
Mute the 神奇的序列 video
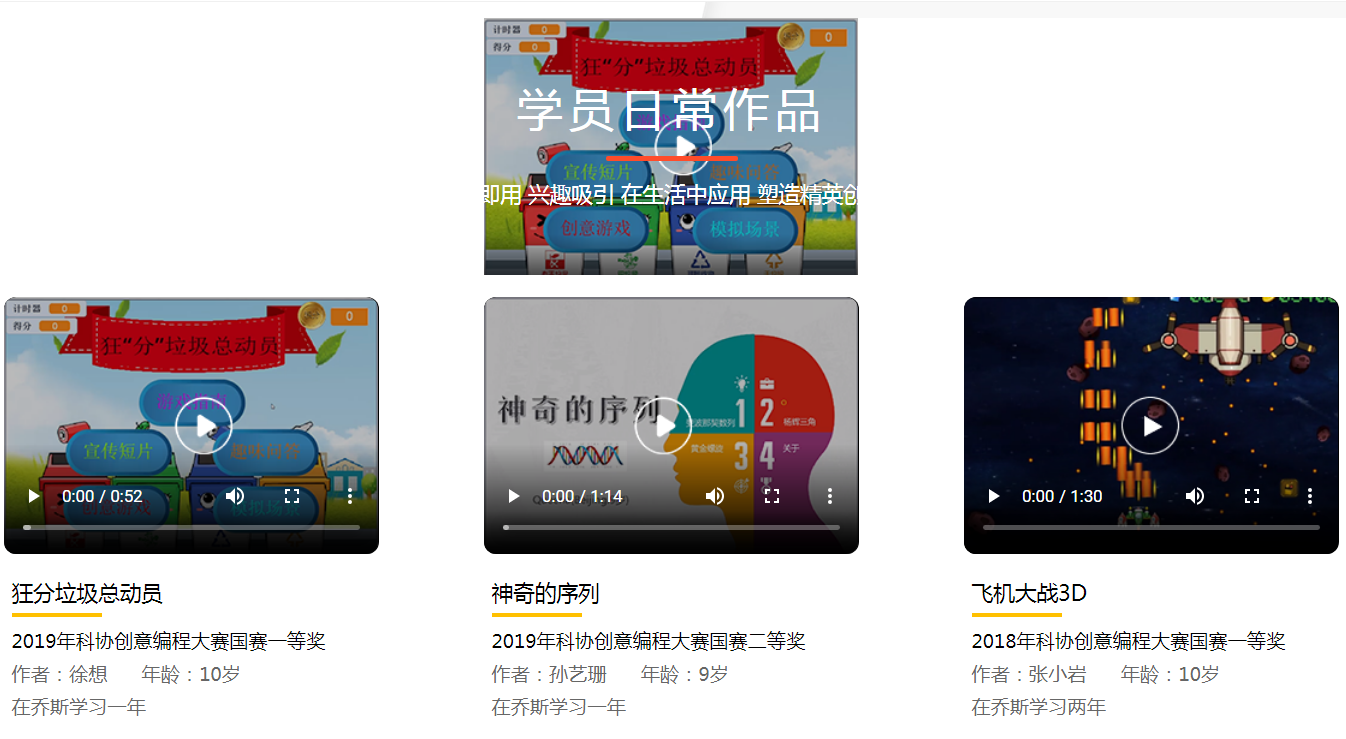tap(715, 496)
